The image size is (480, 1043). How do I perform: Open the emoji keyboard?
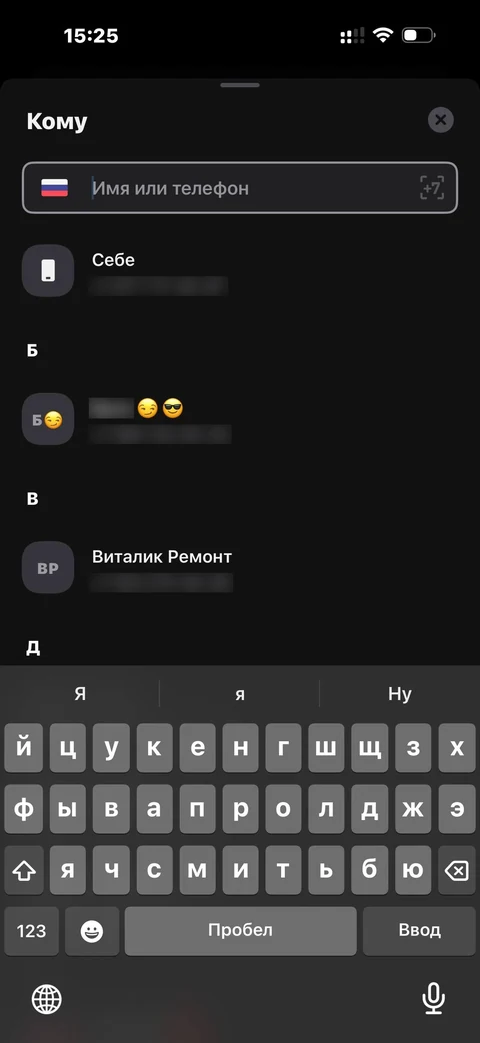point(92,931)
